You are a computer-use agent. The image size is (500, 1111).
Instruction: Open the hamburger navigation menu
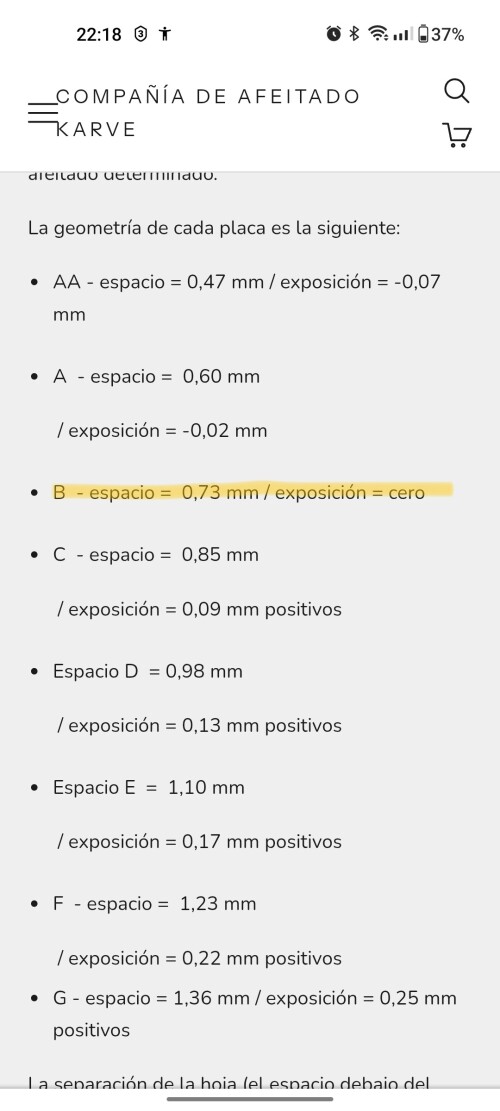[42, 113]
